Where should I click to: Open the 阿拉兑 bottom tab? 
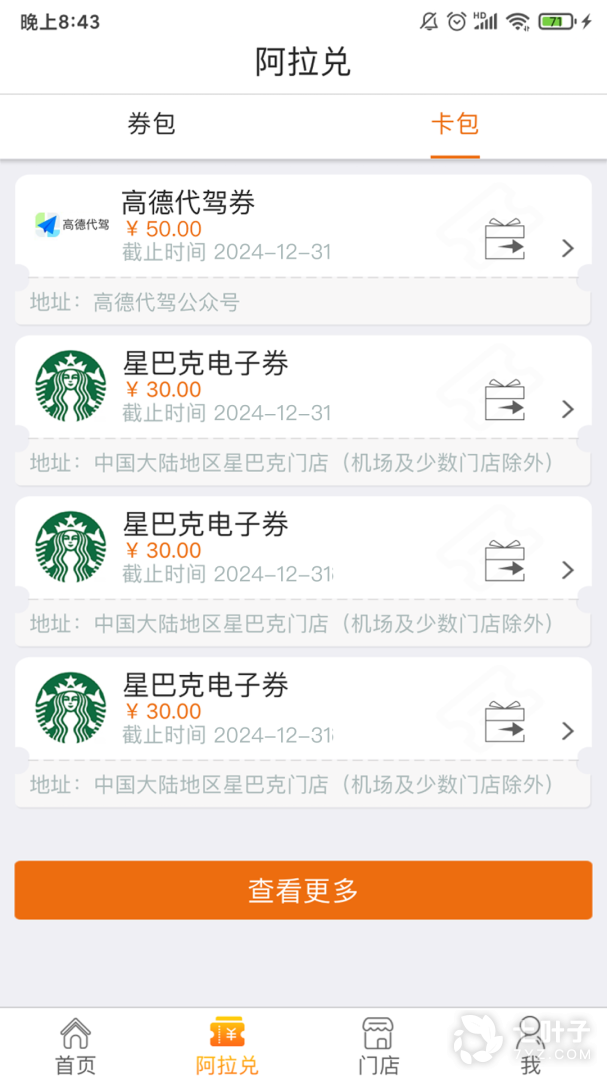point(227,1045)
